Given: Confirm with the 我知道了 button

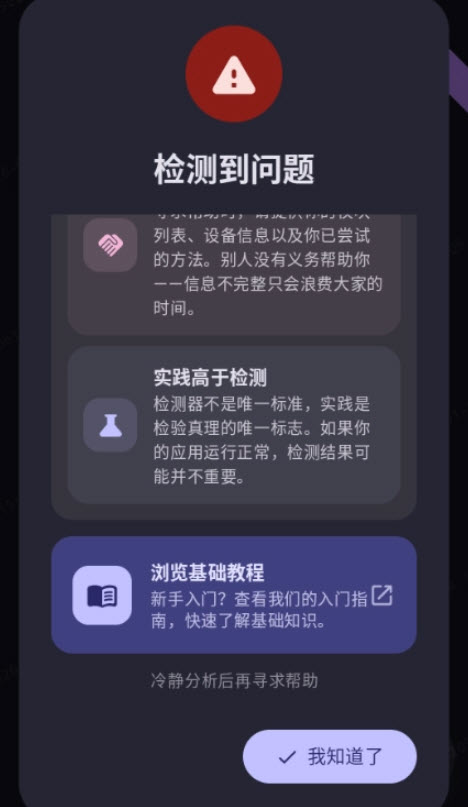Looking at the screenshot, I should coord(330,757).
